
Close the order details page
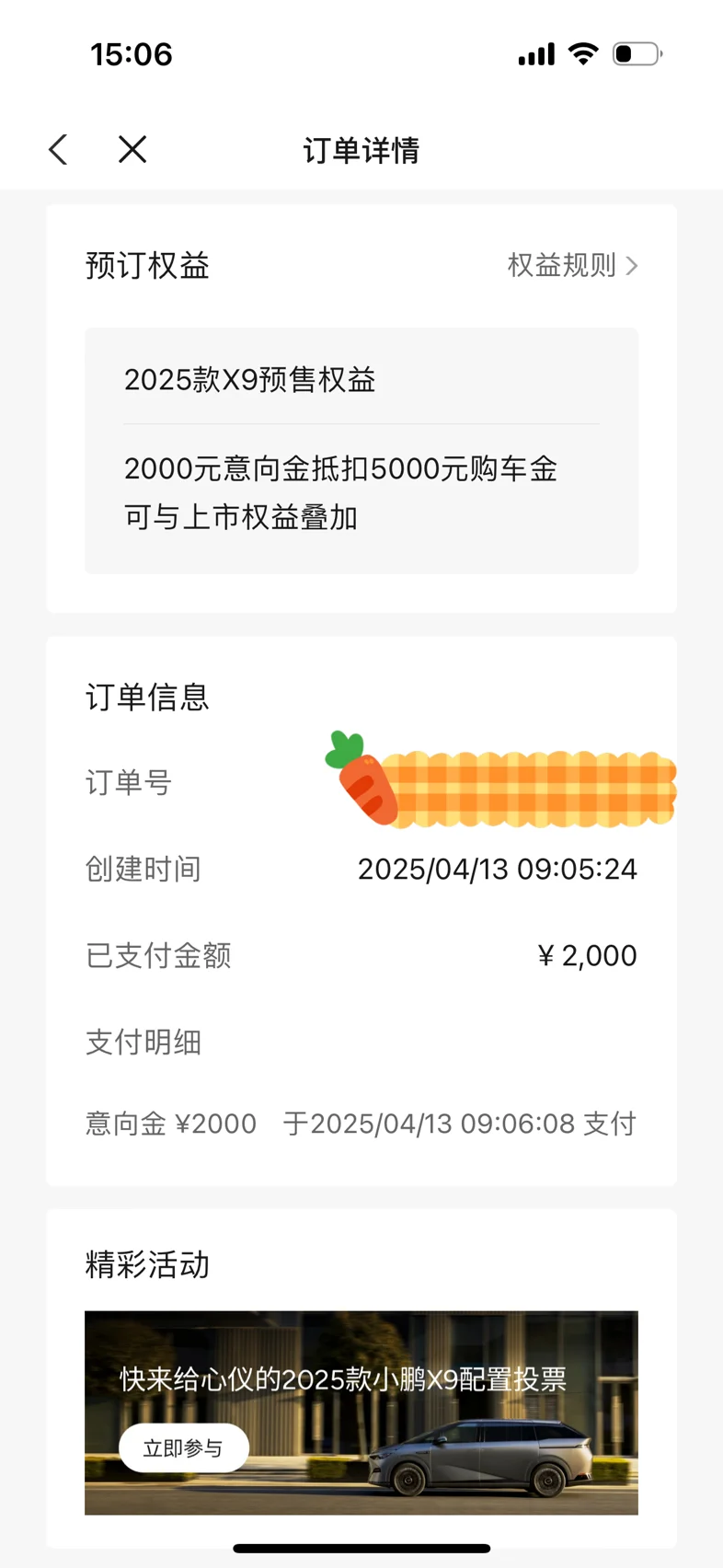[x=132, y=149]
